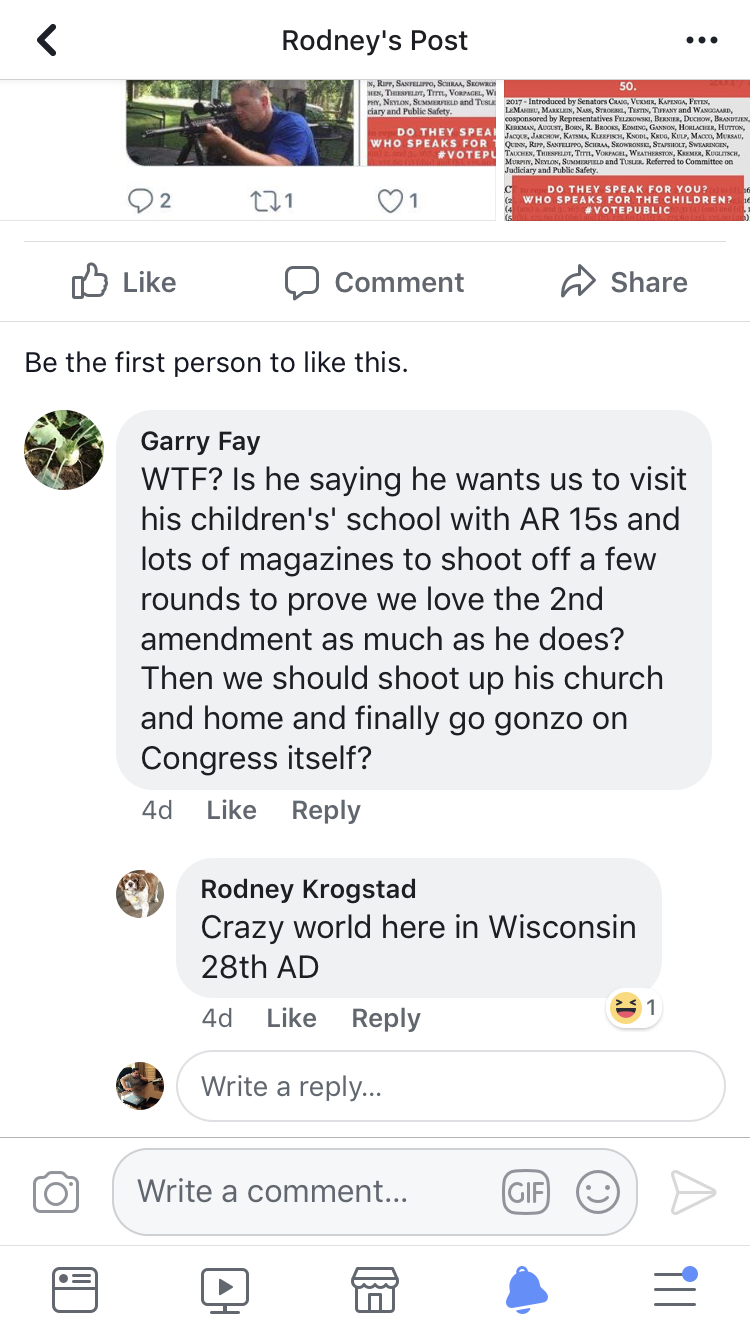The image size is (750, 1334).
Task: Reply to Garry Fay's comment
Action: tap(326, 810)
